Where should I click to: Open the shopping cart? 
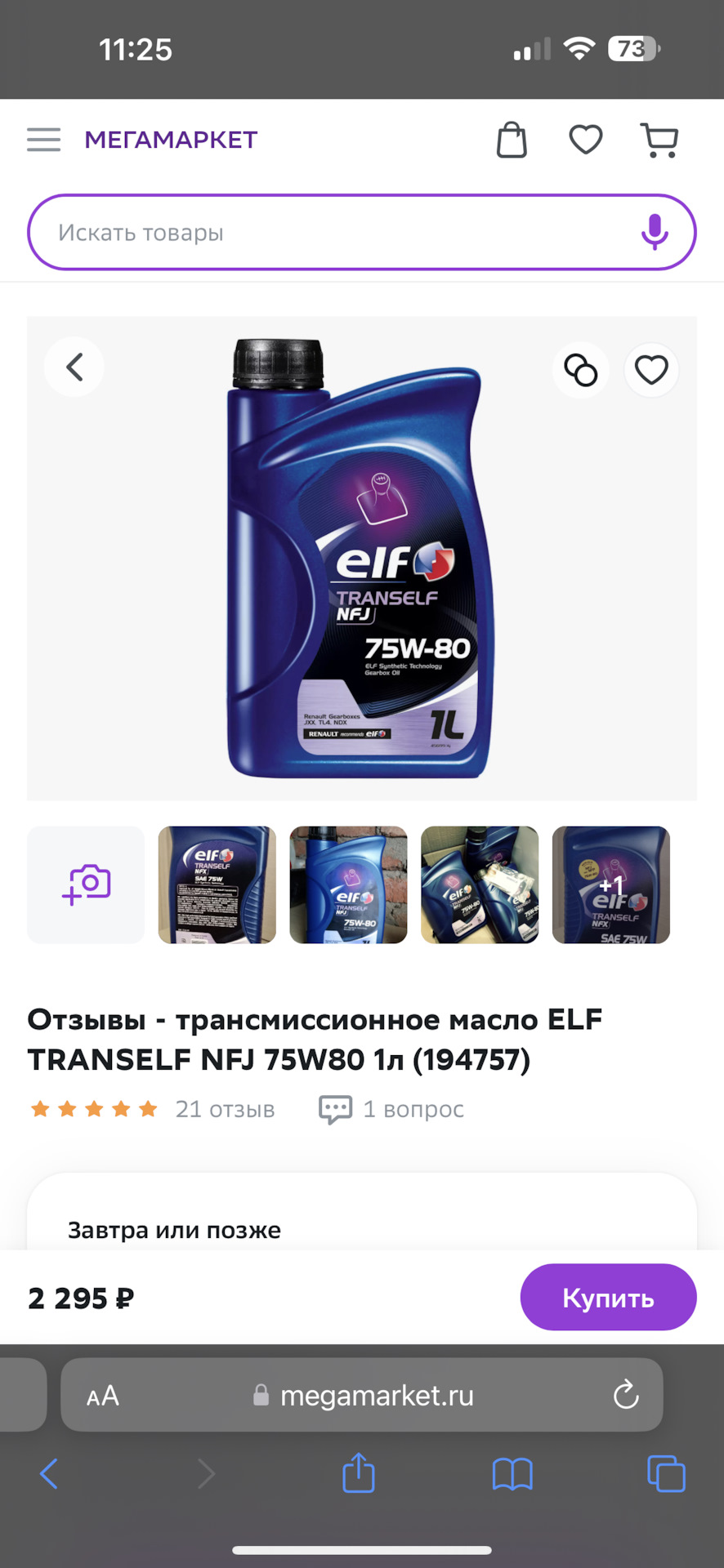pyautogui.click(x=659, y=140)
